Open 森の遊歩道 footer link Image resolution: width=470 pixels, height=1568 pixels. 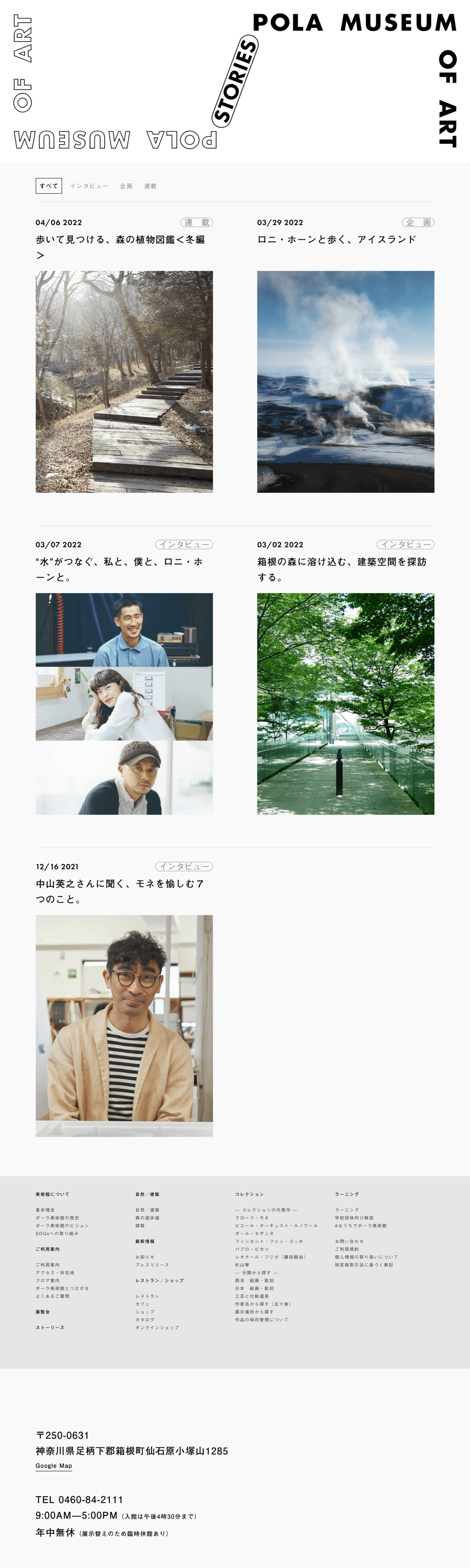147,1218
